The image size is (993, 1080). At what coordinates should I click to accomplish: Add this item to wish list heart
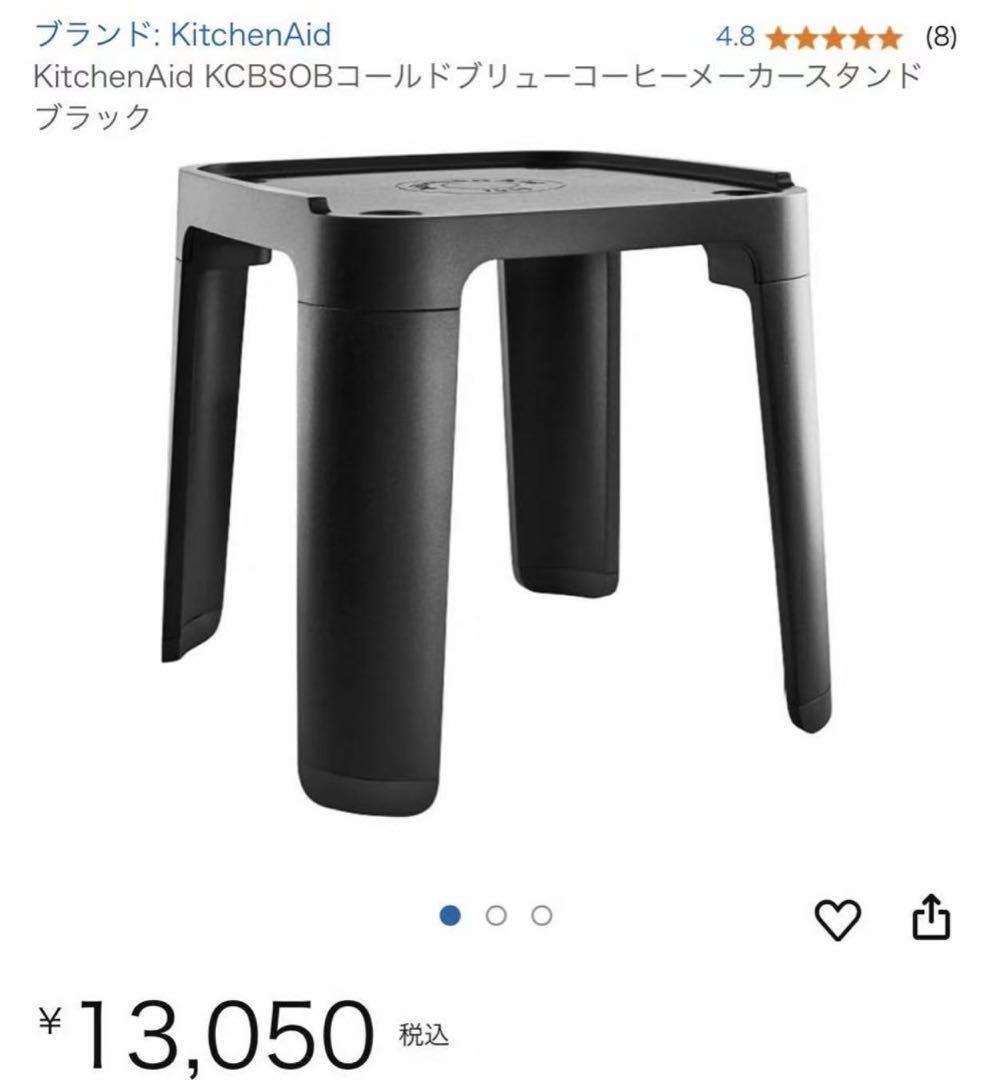[838, 920]
